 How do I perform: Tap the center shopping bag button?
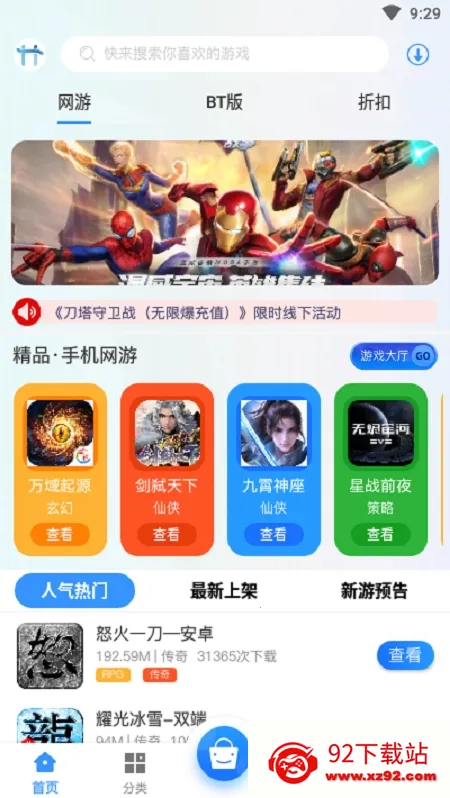pyautogui.click(x=223, y=753)
